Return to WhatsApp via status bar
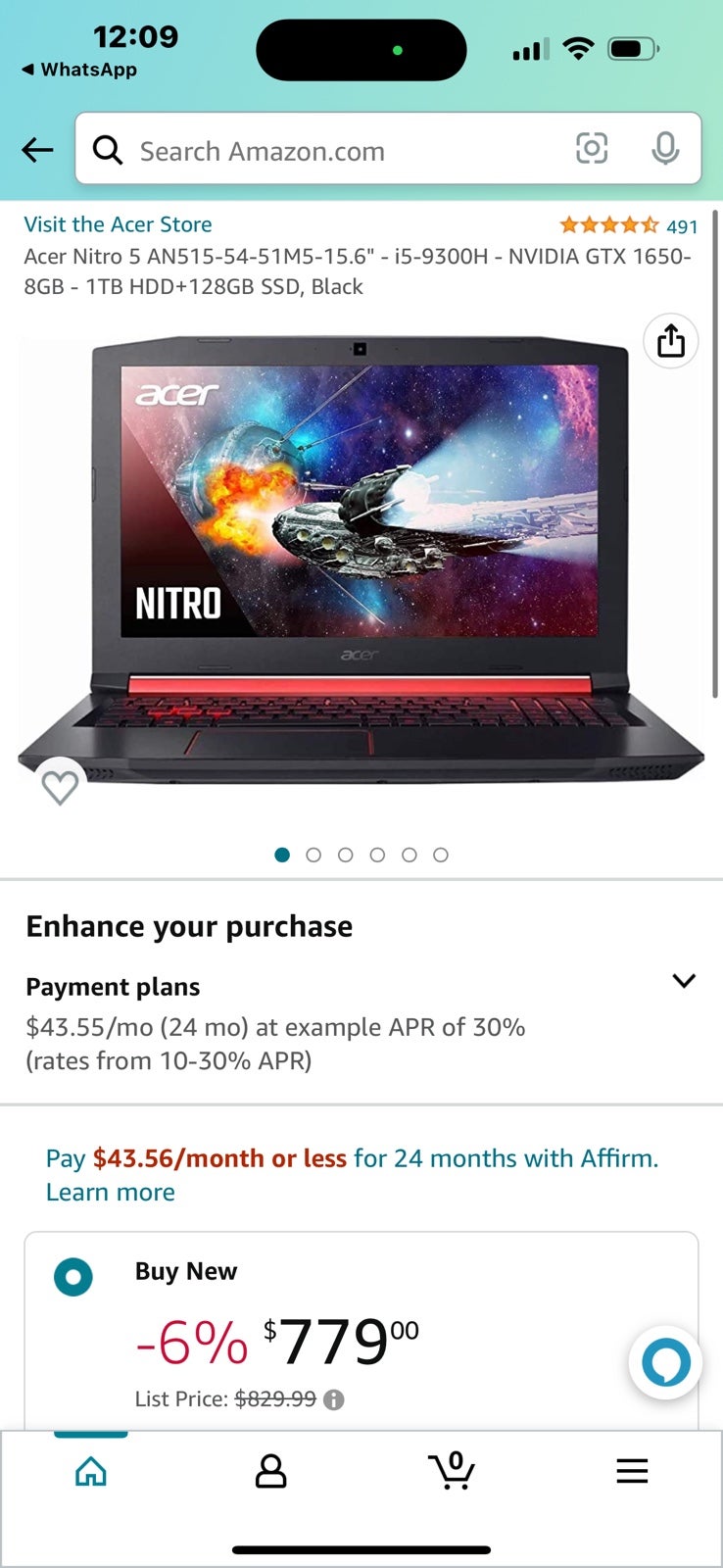The image size is (723, 1568). point(79,70)
